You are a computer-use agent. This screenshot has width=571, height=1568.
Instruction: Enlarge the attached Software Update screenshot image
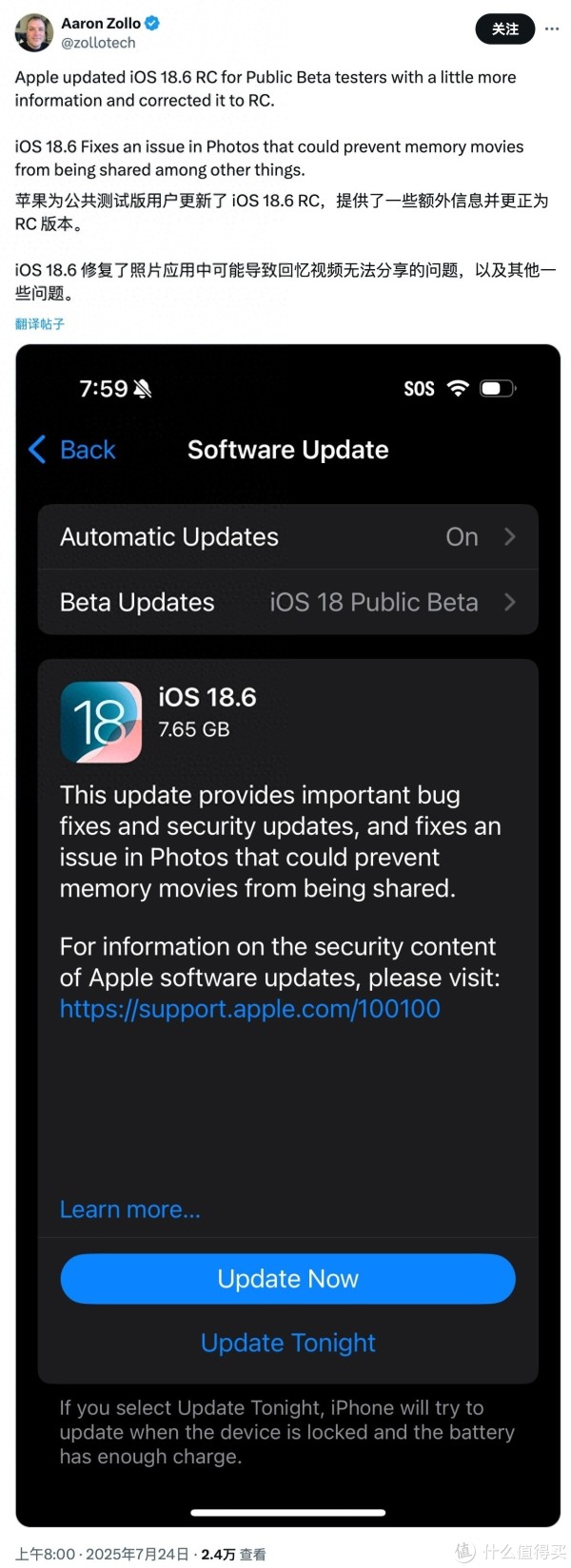tap(287, 935)
